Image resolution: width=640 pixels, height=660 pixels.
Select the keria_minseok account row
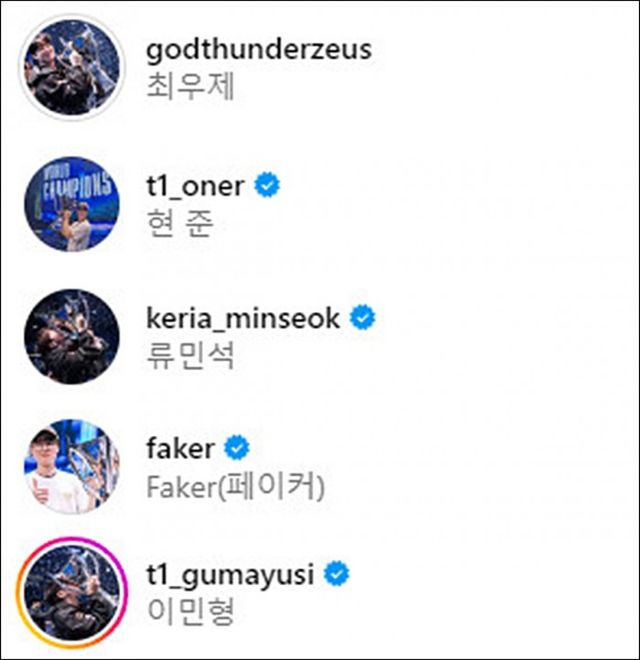click(x=246, y=319)
